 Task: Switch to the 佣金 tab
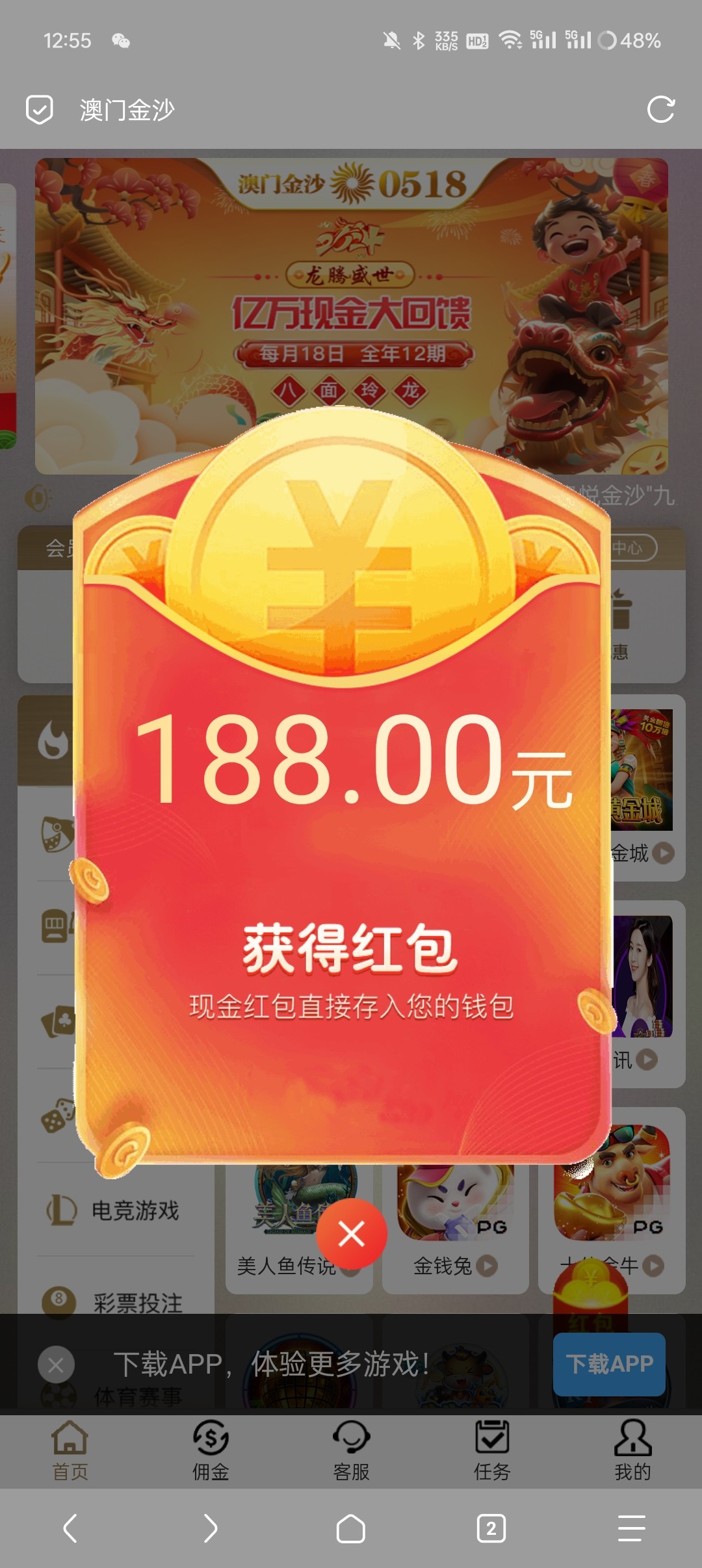click(x=211, y=1451)
